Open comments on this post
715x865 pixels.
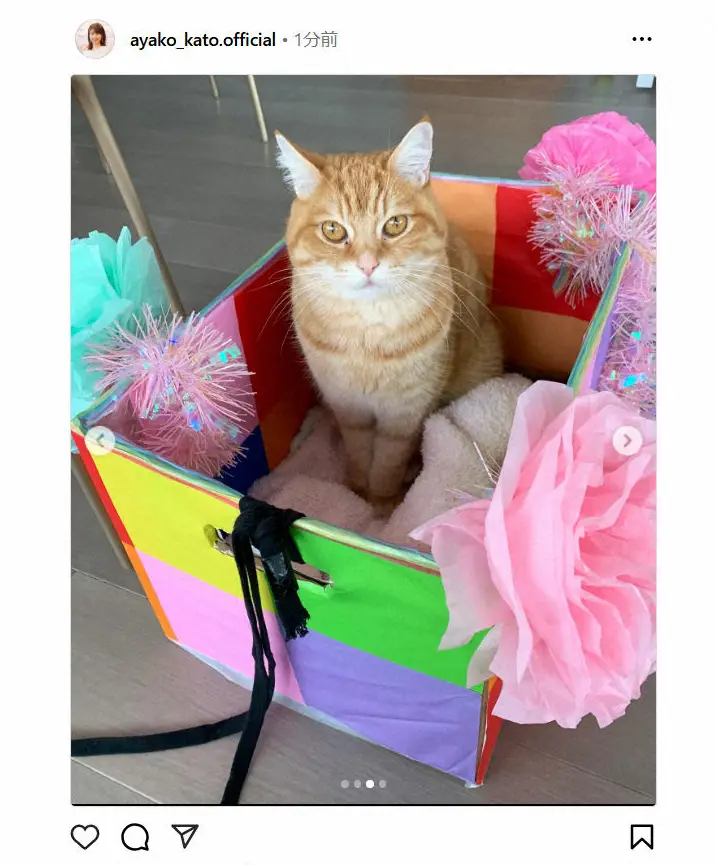[135, 836]
